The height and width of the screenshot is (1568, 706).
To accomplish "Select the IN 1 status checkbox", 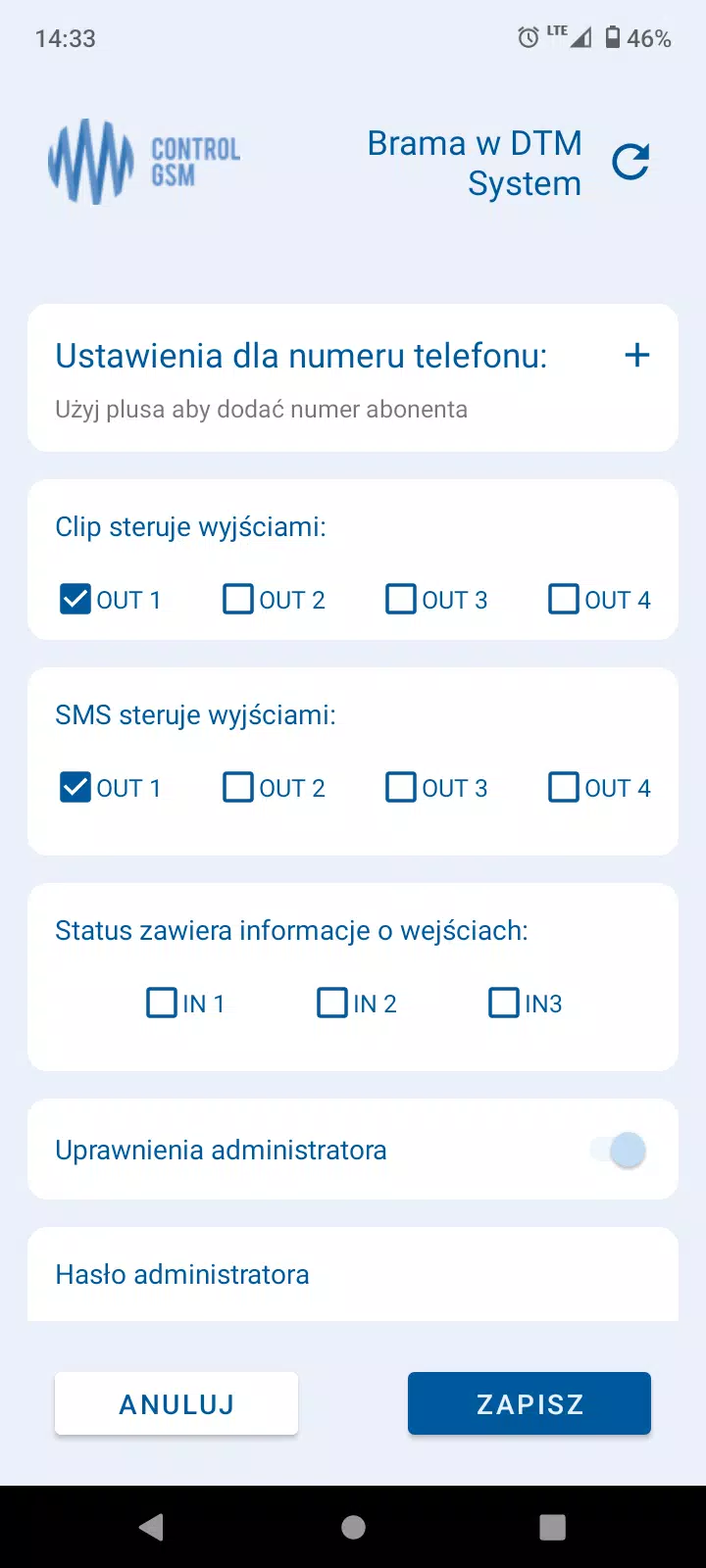I will (x=162, y=1003).
